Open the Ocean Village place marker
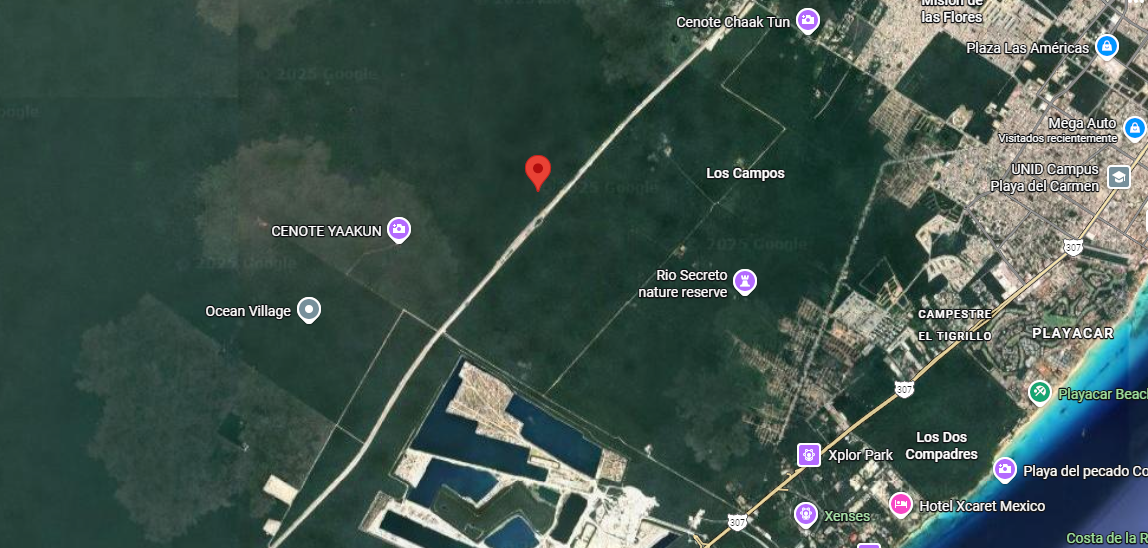 point(310,310)
